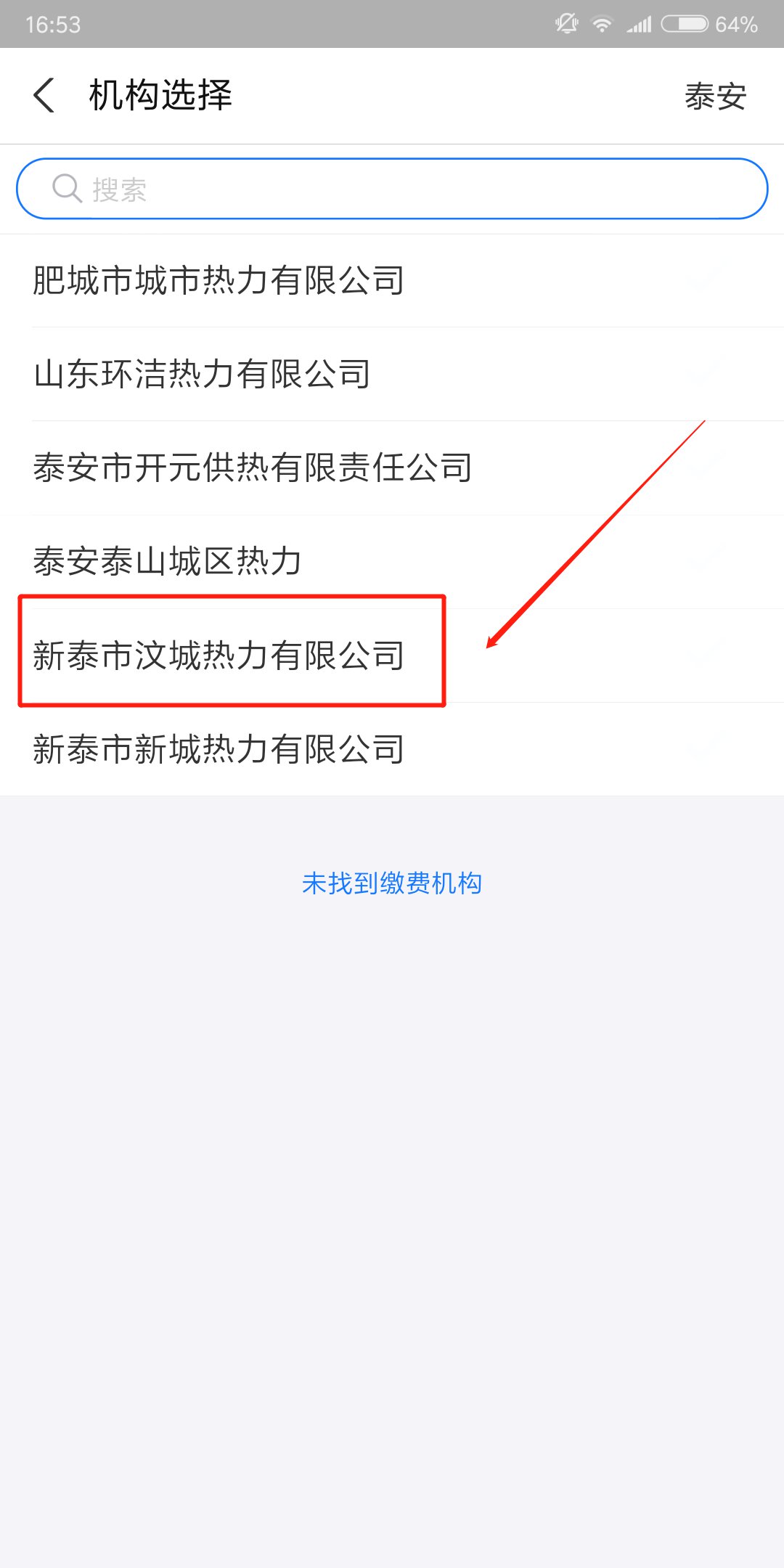Screen dimensions: 784x1568
Task: Go back from 机构选择 page
Action: tap(45, 96)
